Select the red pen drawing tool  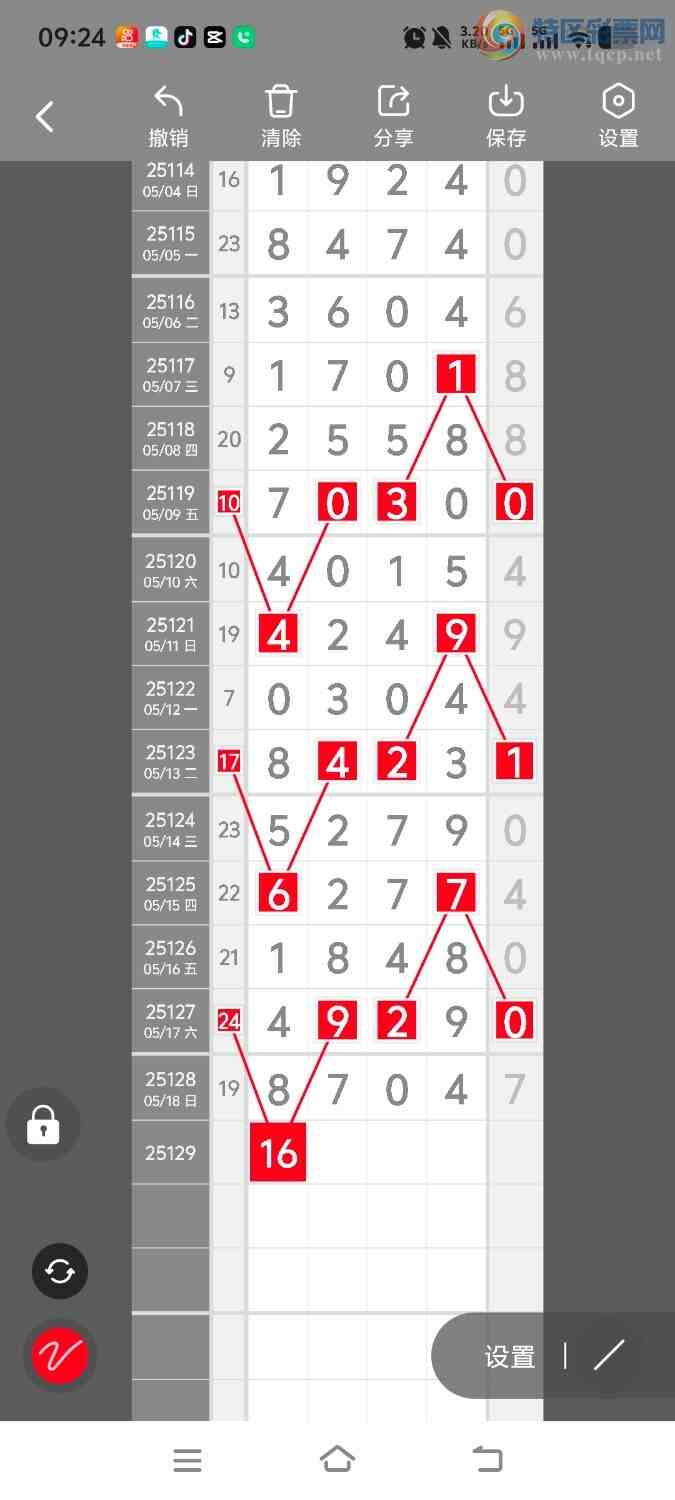[60, 1356]
